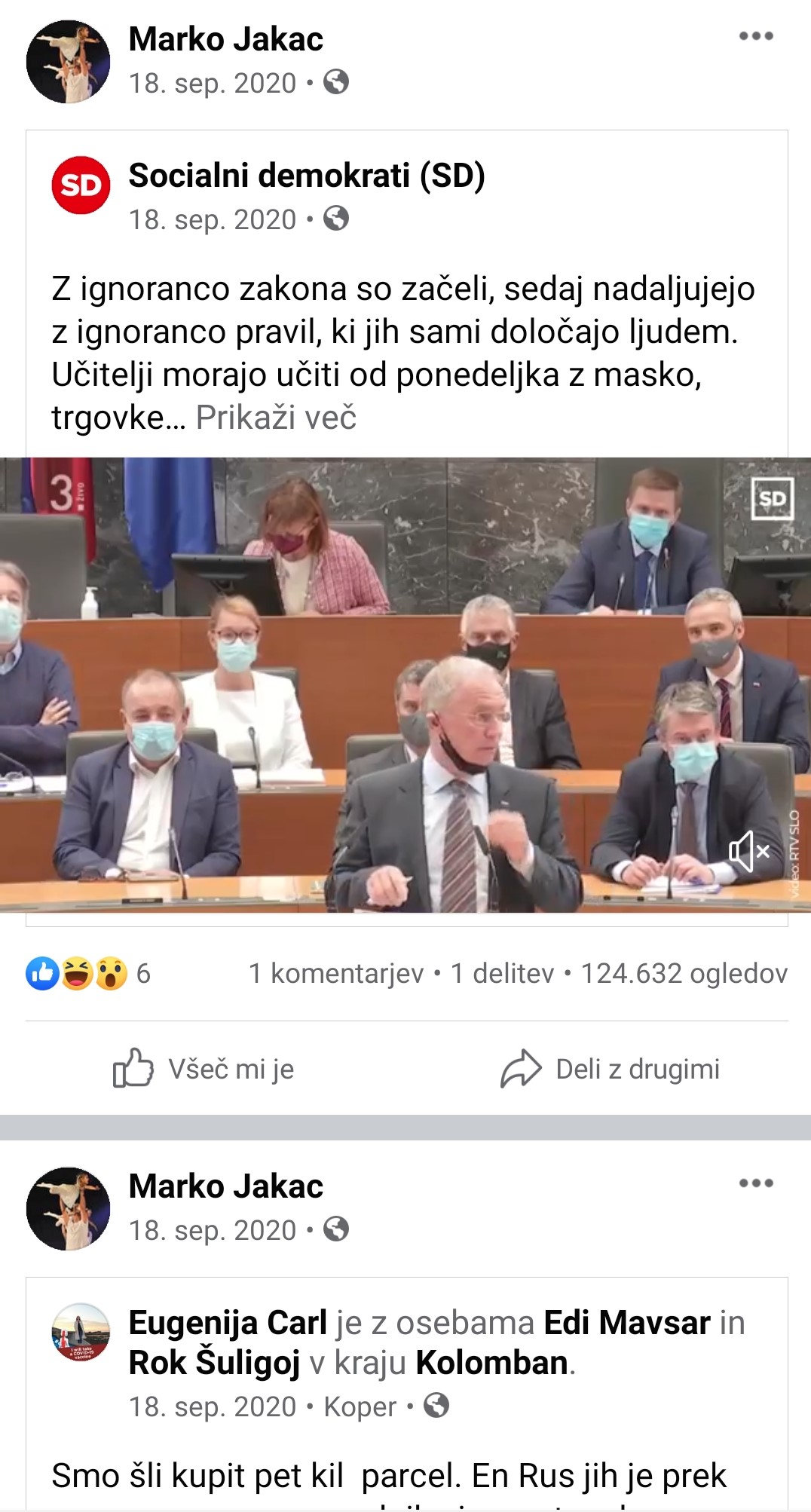
Task: Expand post text with Prikaži več
Action: tap(276, 418)
